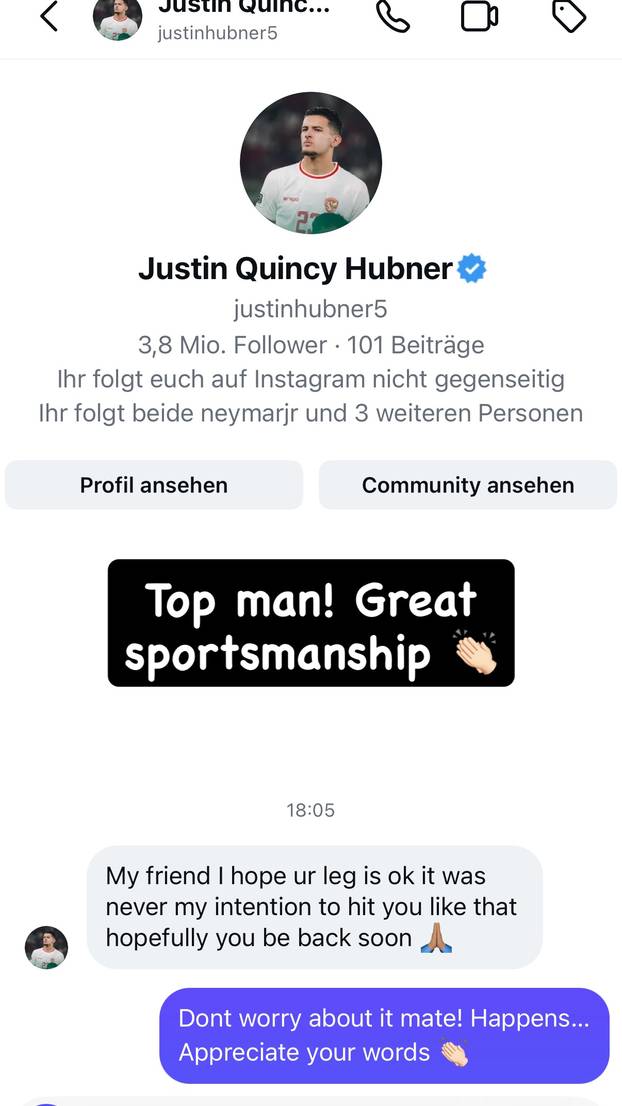
Task: Start a video call with Justin
Action: 480,16
